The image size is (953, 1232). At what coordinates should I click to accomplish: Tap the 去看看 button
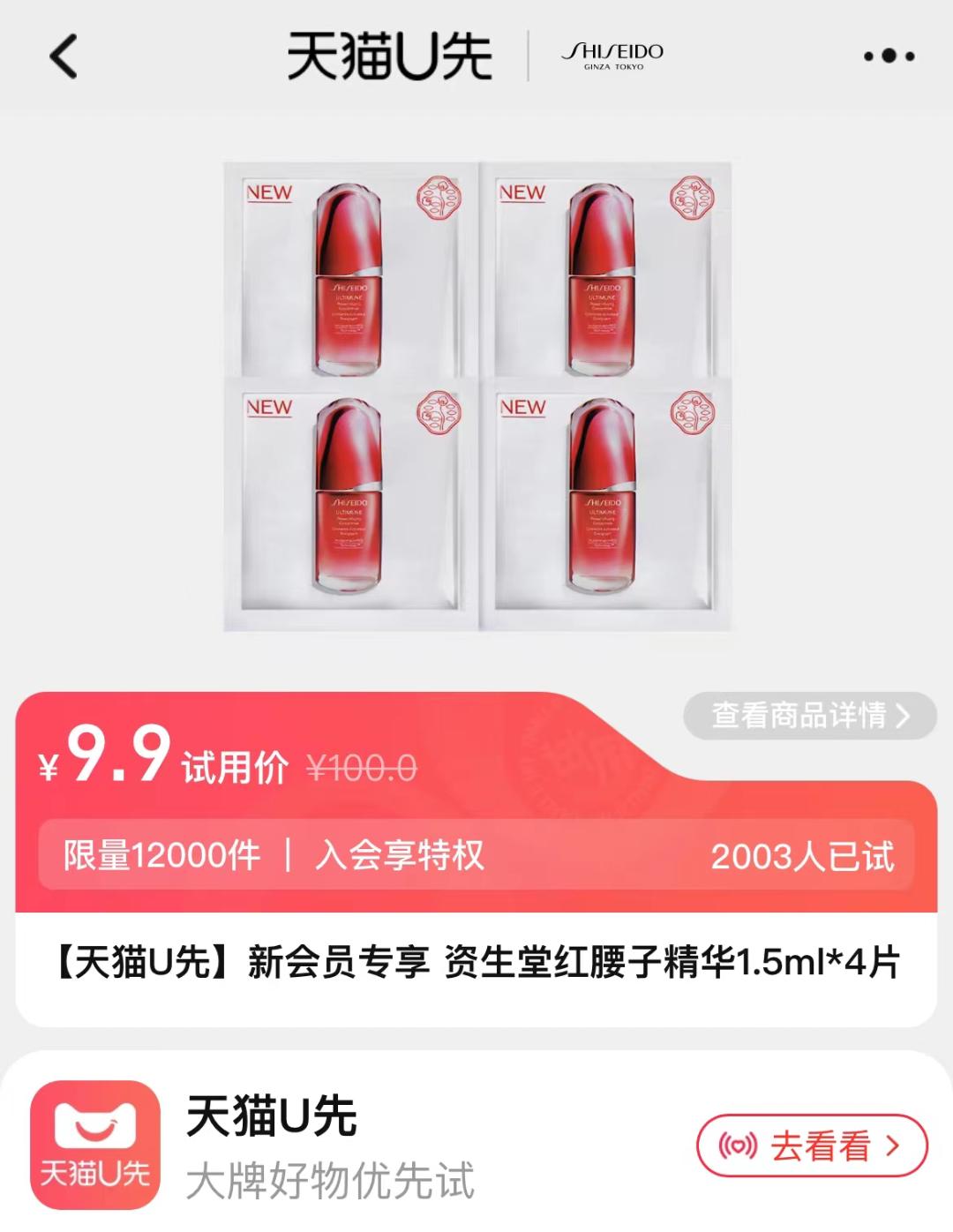[812, 1146]
